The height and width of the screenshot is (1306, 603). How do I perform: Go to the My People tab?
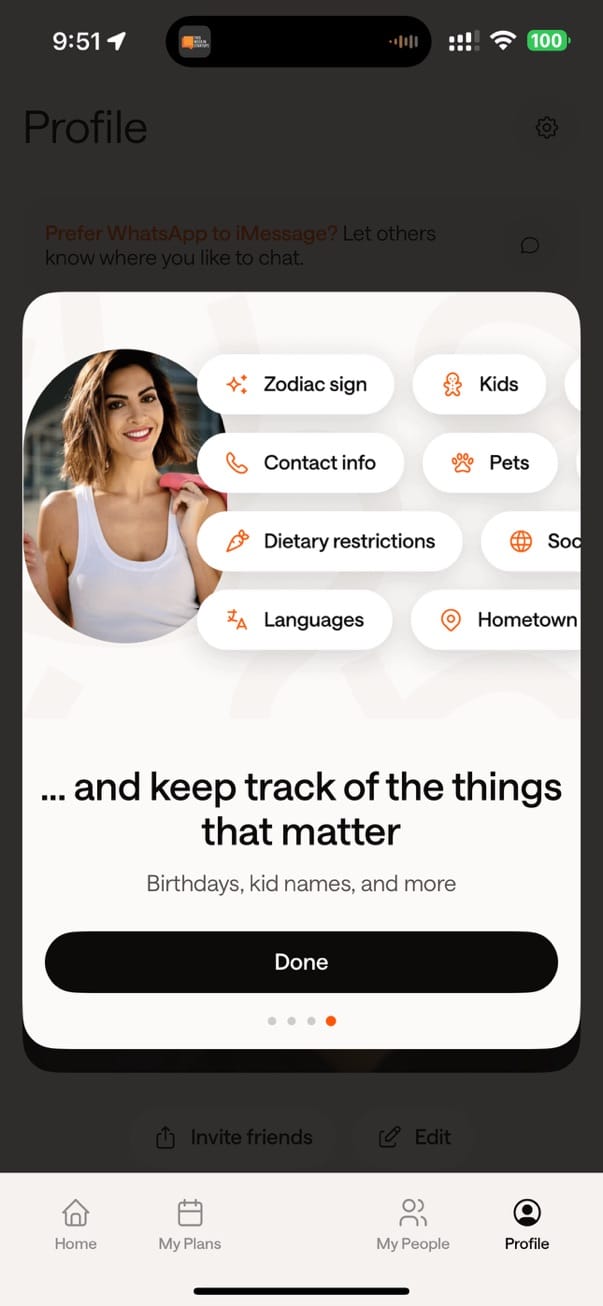click(x=412, y=1225)
